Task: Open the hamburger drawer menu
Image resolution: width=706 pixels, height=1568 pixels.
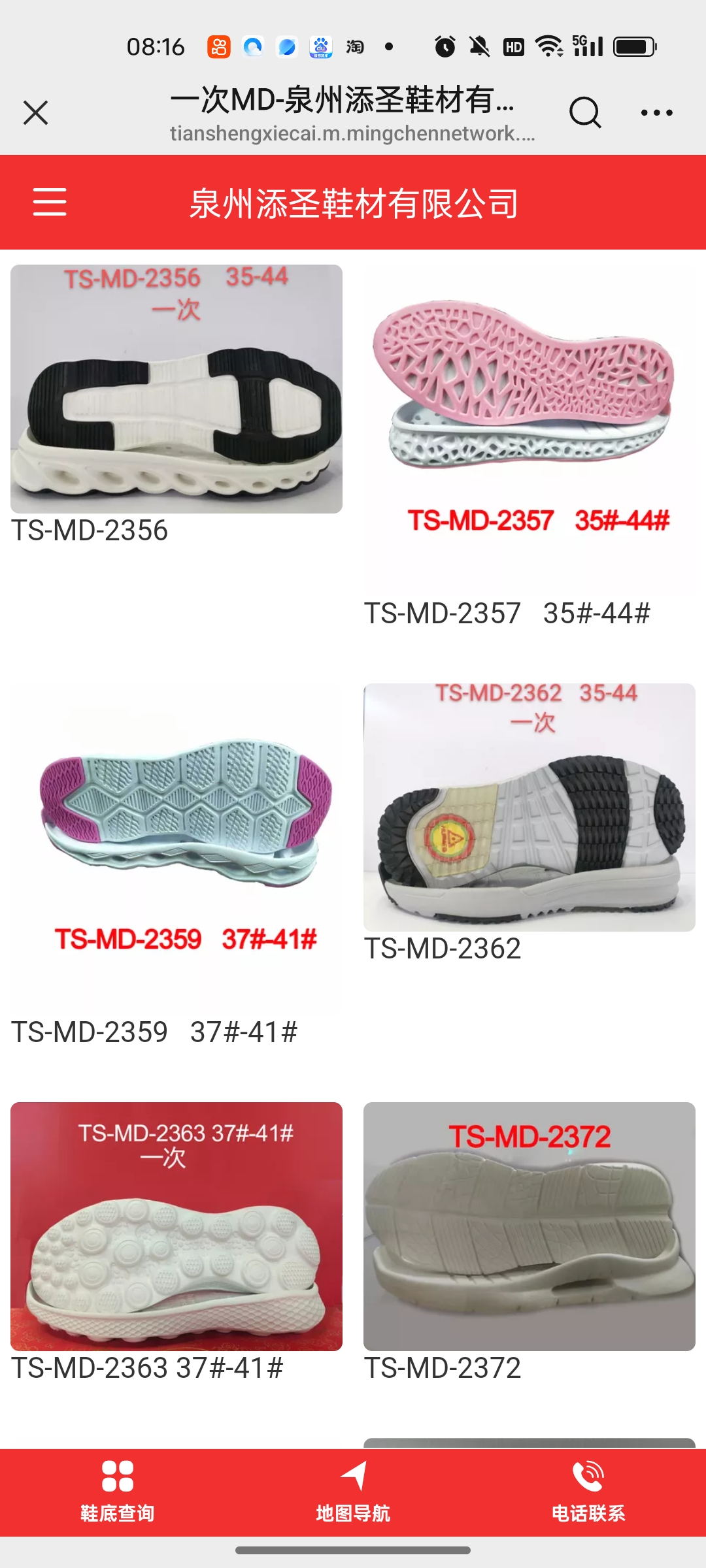Action: (50, 201)
